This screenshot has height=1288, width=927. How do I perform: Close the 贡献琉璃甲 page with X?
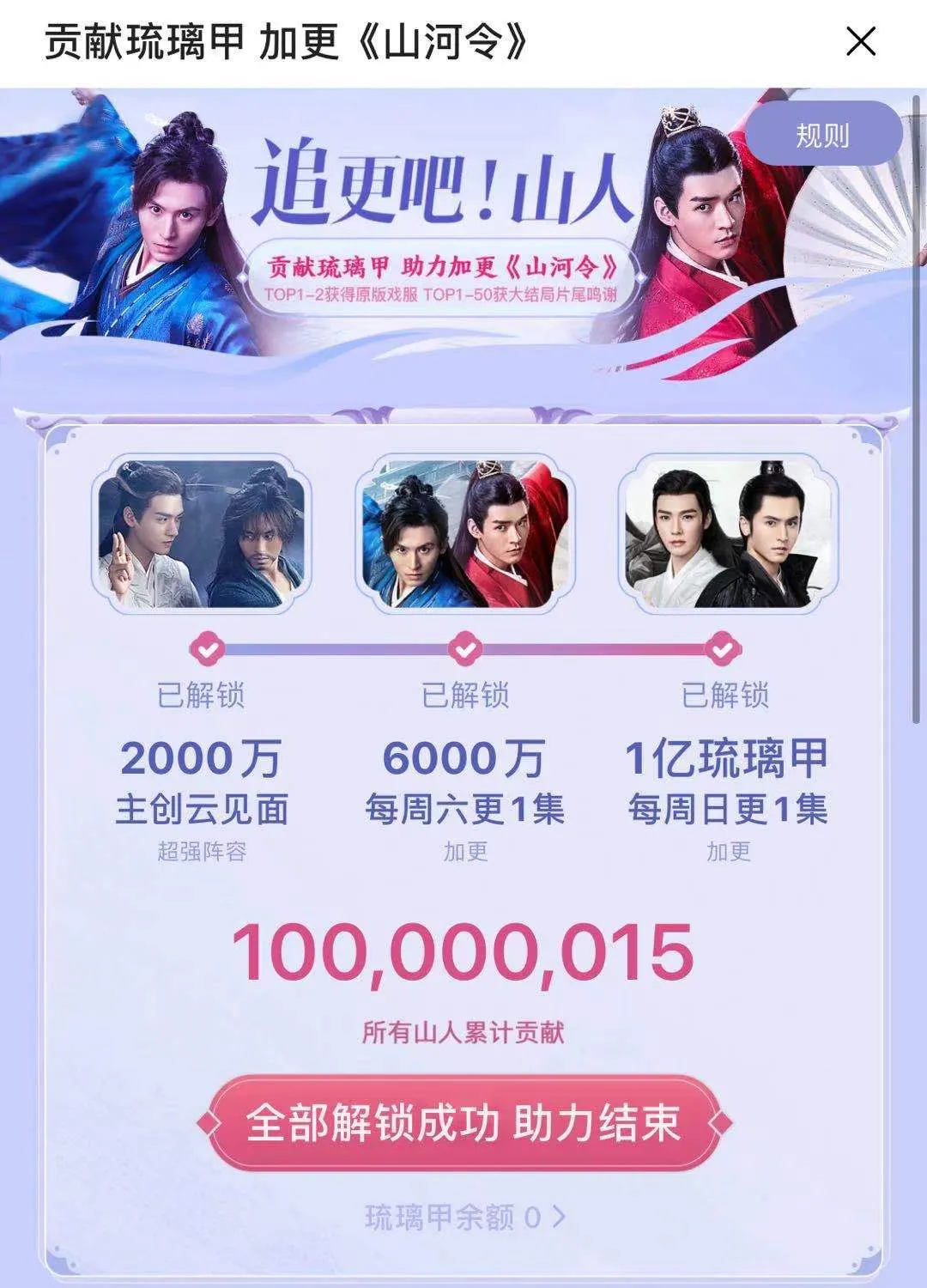click(860, 41)
